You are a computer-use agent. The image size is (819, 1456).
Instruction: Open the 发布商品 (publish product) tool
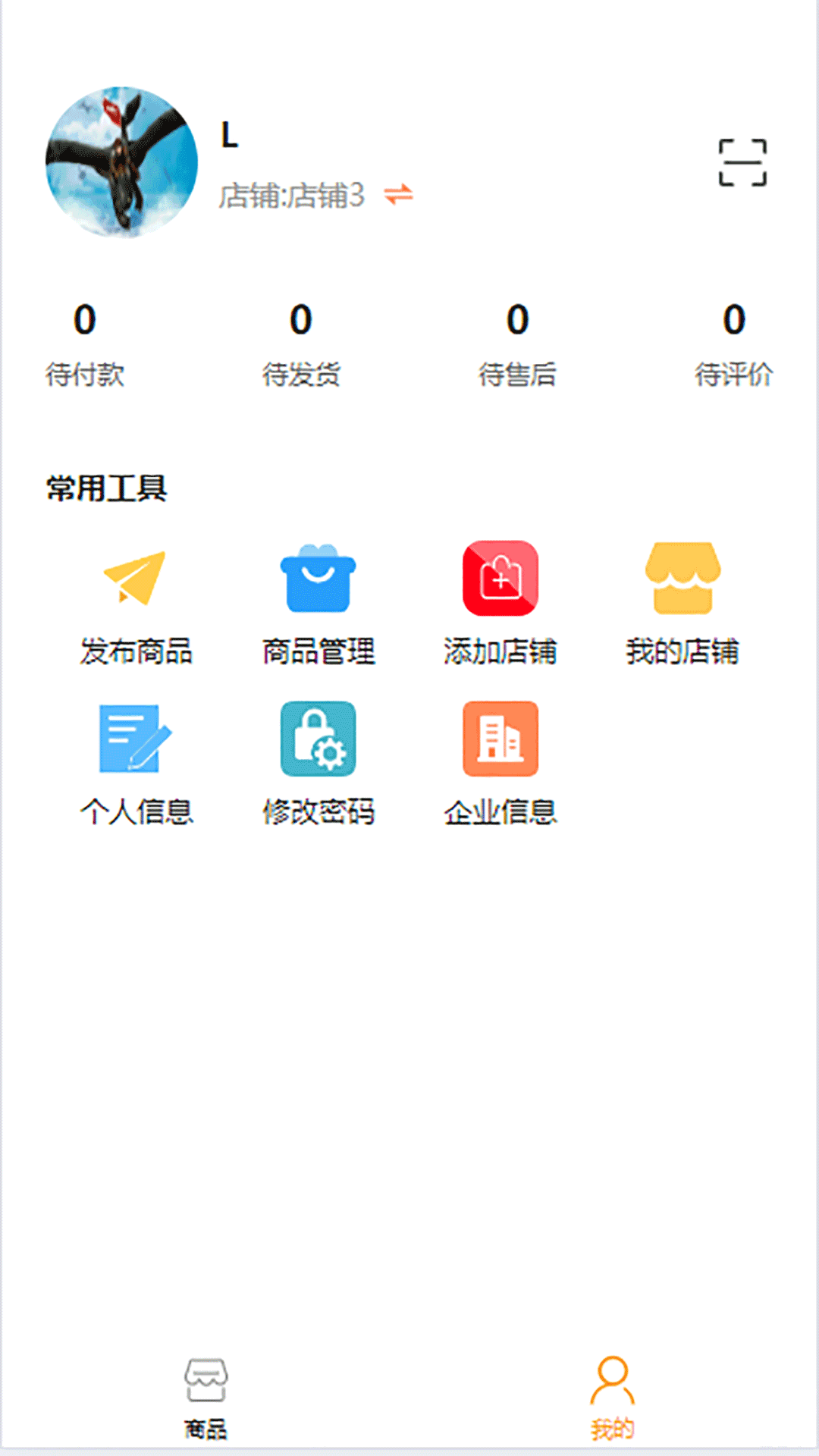[135, 599]
